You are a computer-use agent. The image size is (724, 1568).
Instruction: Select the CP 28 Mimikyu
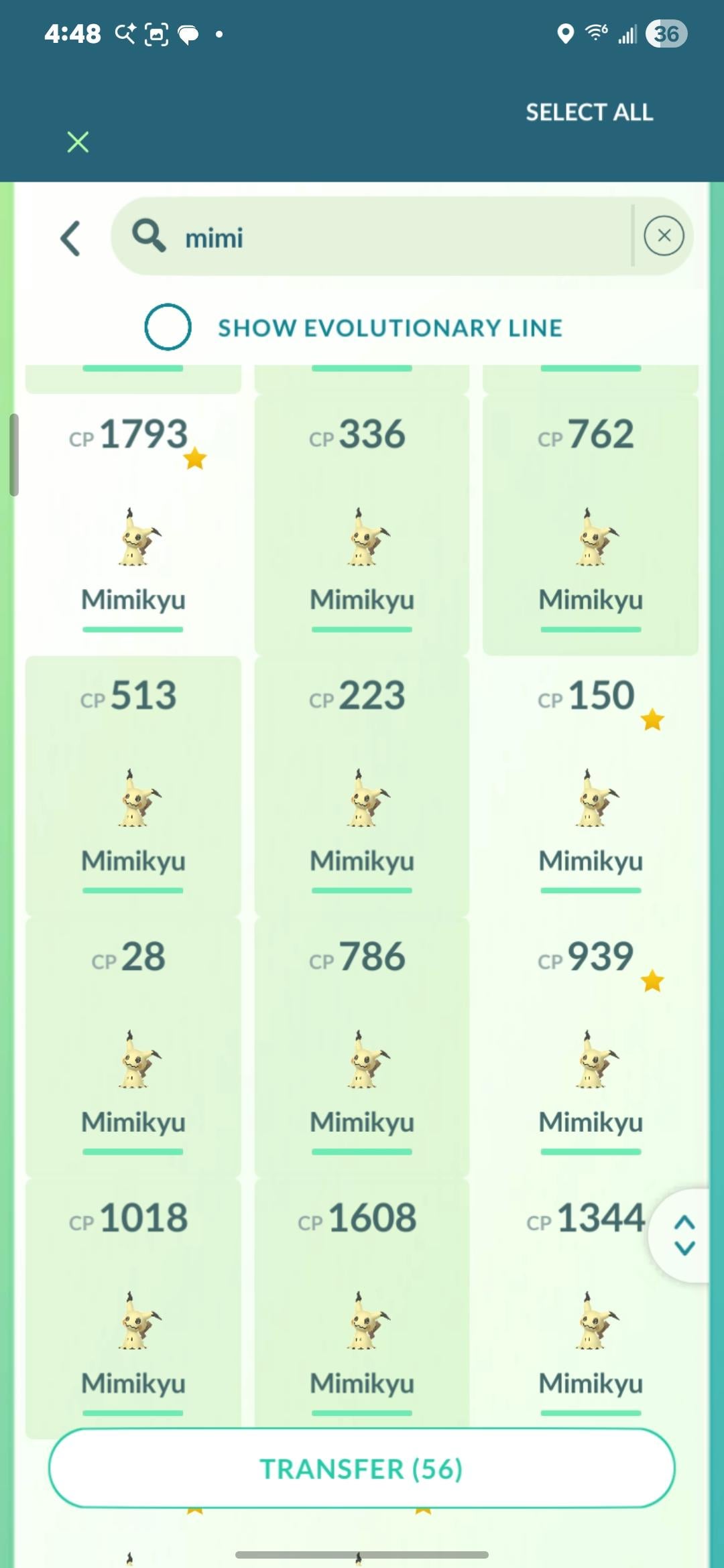133,1052
